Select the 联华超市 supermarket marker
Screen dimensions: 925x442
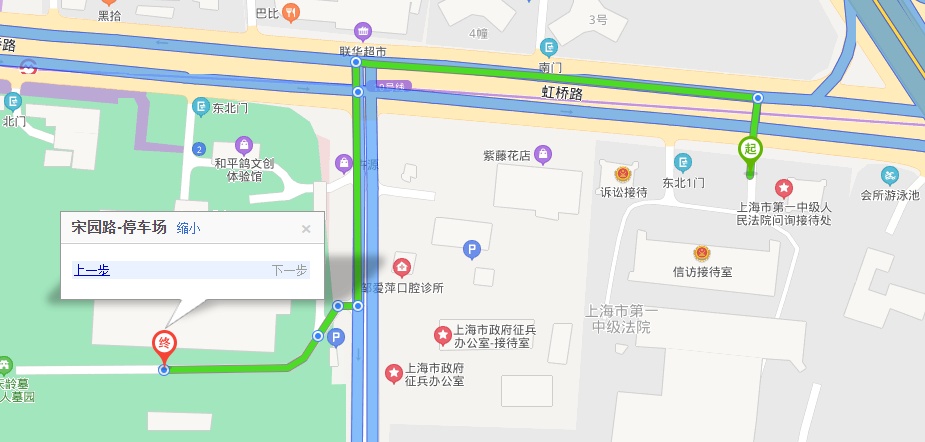pyautogui.click(x=362, y=31)
